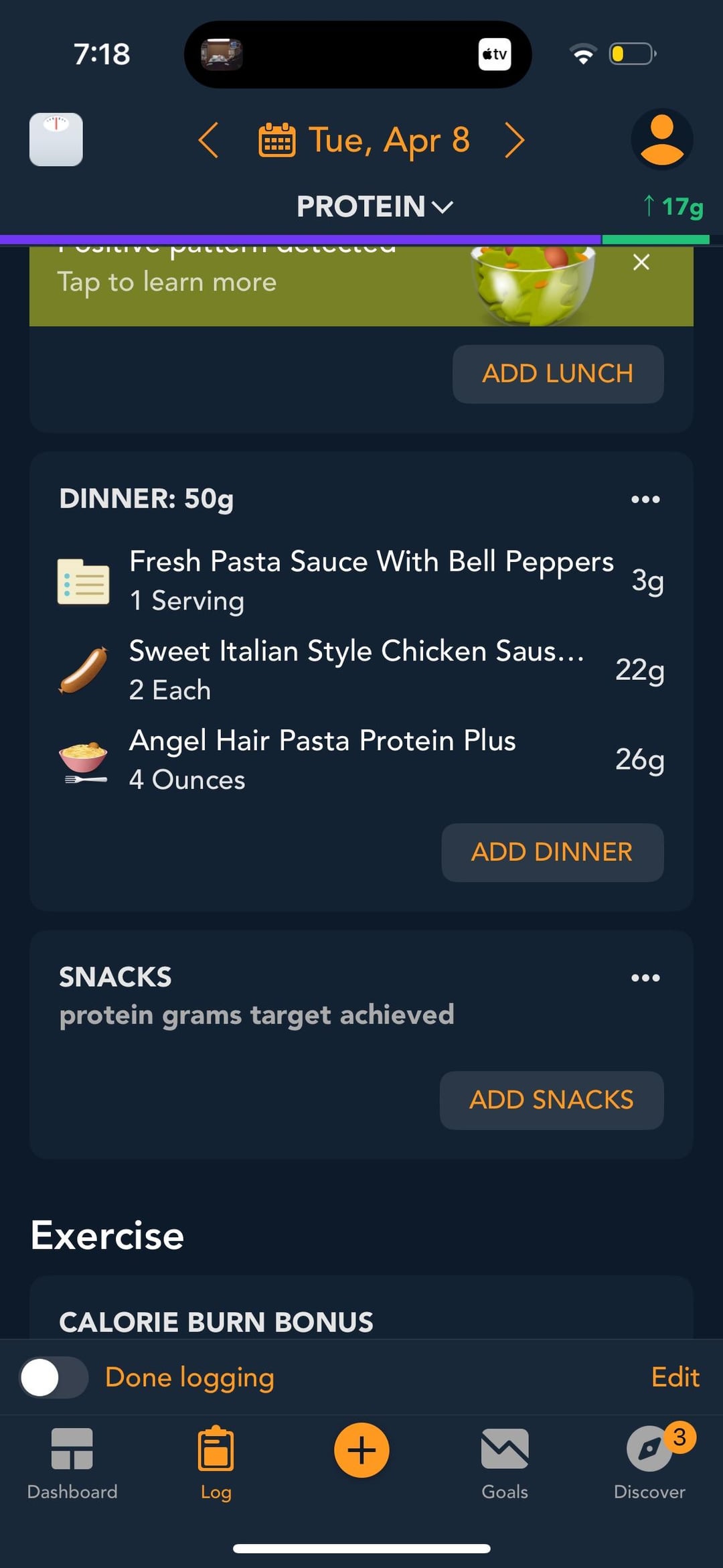The height and width of the screenshot is (1568, 723).
Task: Tap Edit to modify the log
Action: pos(675,1377)
